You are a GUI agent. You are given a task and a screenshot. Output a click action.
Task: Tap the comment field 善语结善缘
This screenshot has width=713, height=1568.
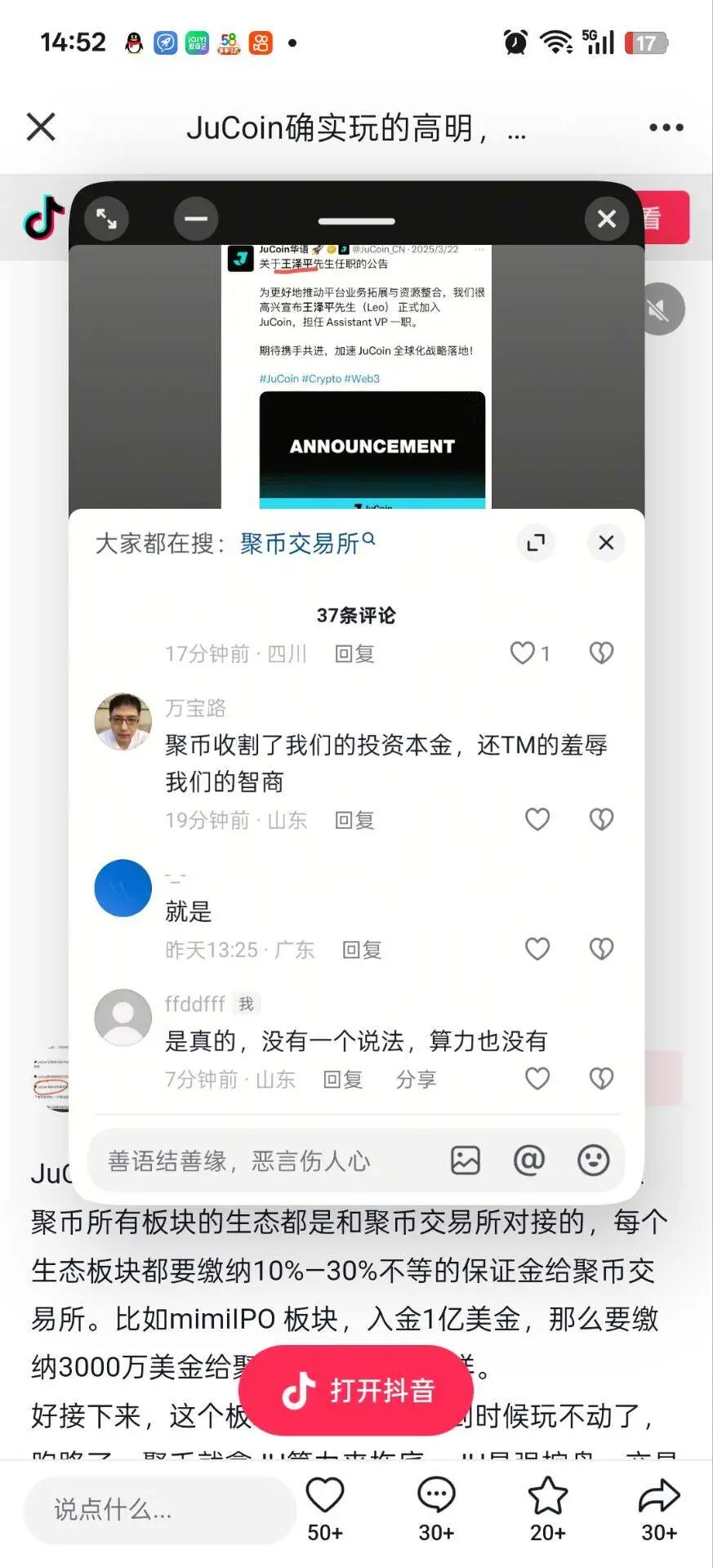tap(261, 1160)
